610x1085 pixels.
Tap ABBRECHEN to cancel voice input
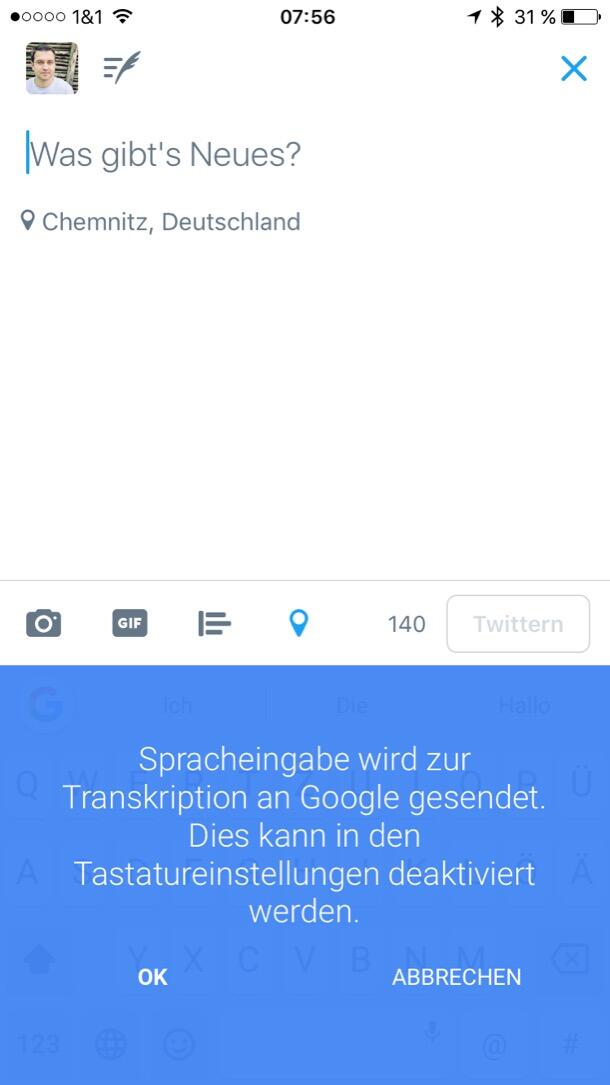click(x=456, y=977)
